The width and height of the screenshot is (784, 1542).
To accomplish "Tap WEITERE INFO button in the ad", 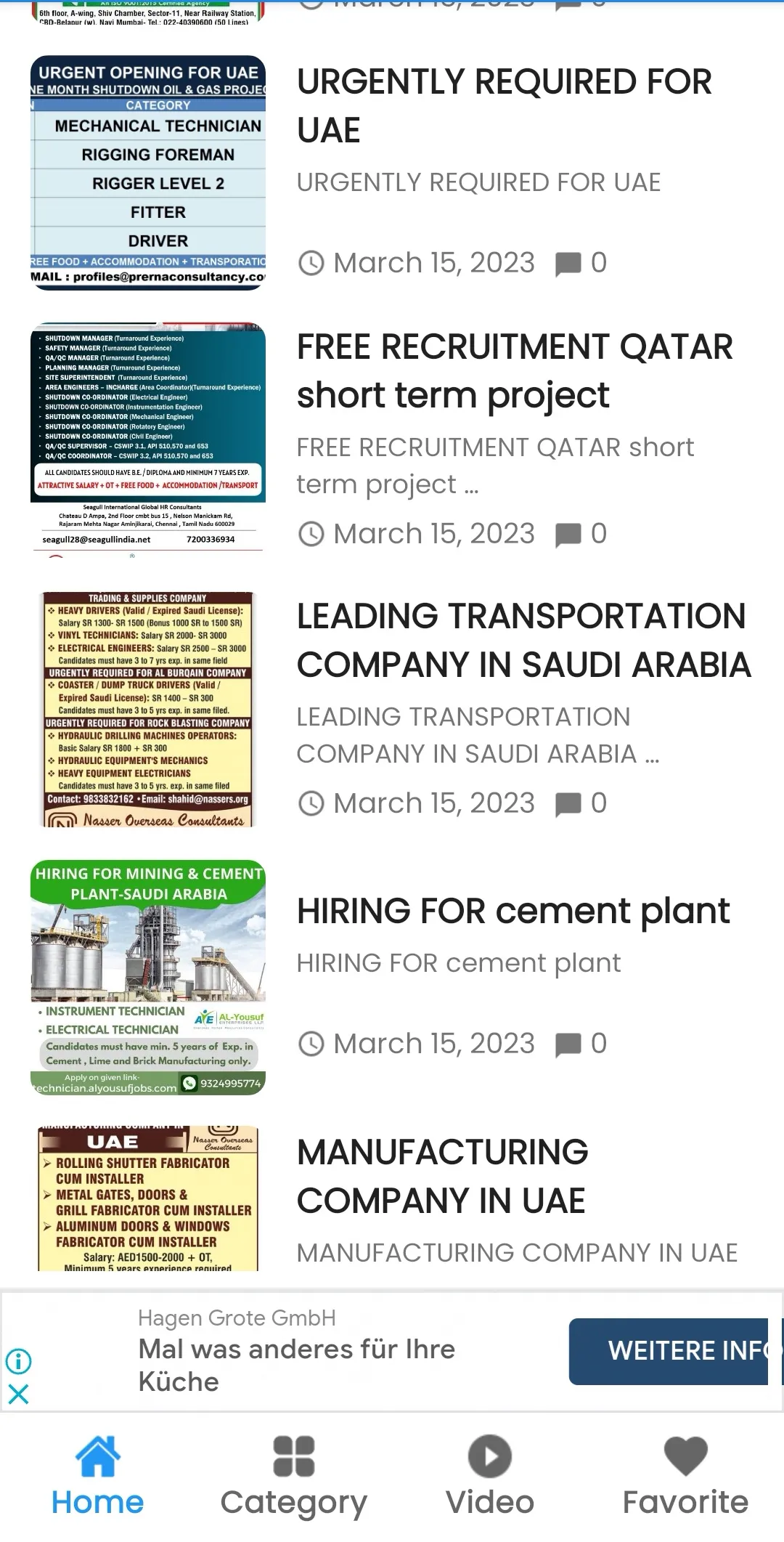I will pyautogui.click(x=669, y=1351).
